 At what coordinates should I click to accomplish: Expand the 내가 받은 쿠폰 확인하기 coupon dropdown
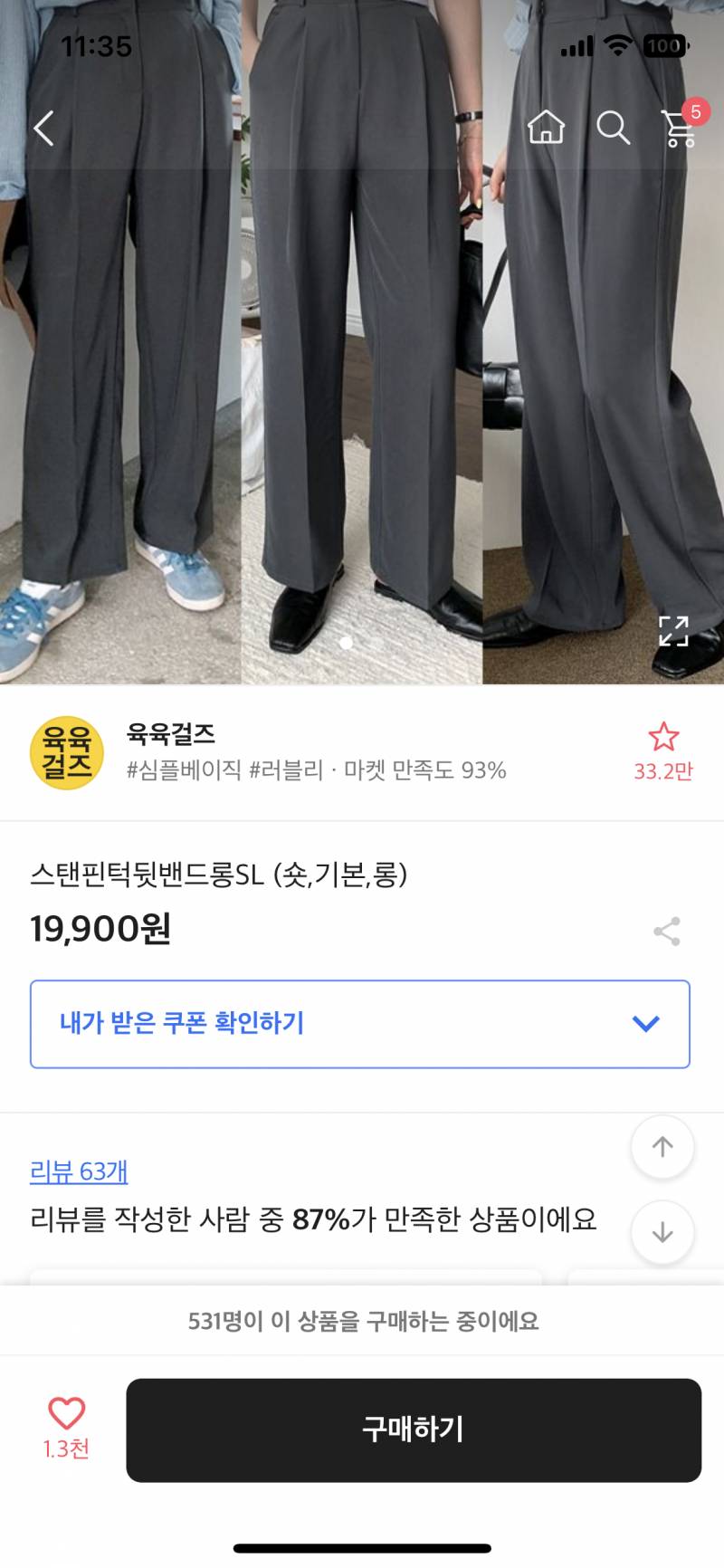click(360, 1023)
